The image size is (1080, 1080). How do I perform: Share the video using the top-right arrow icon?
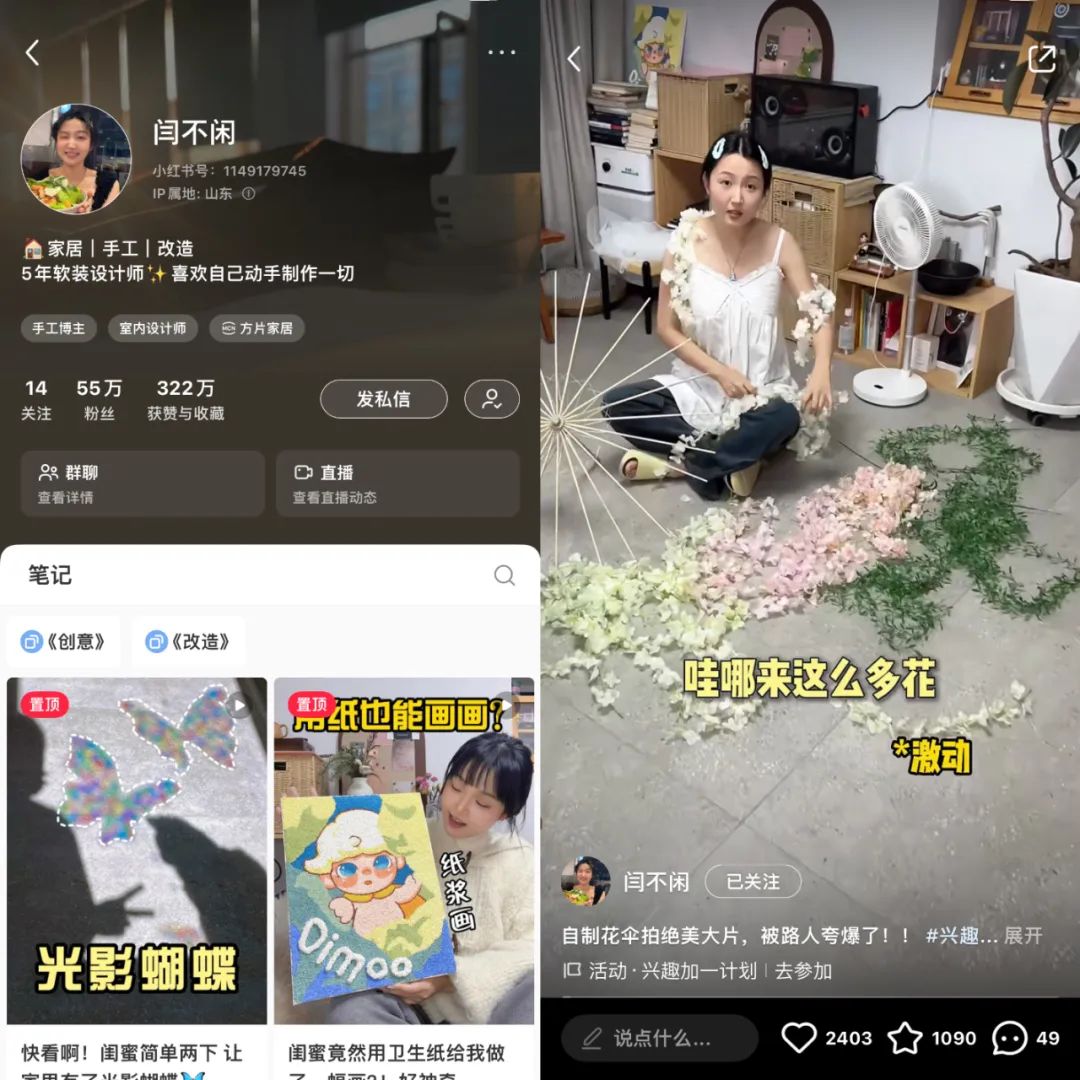coord(1042,59)
